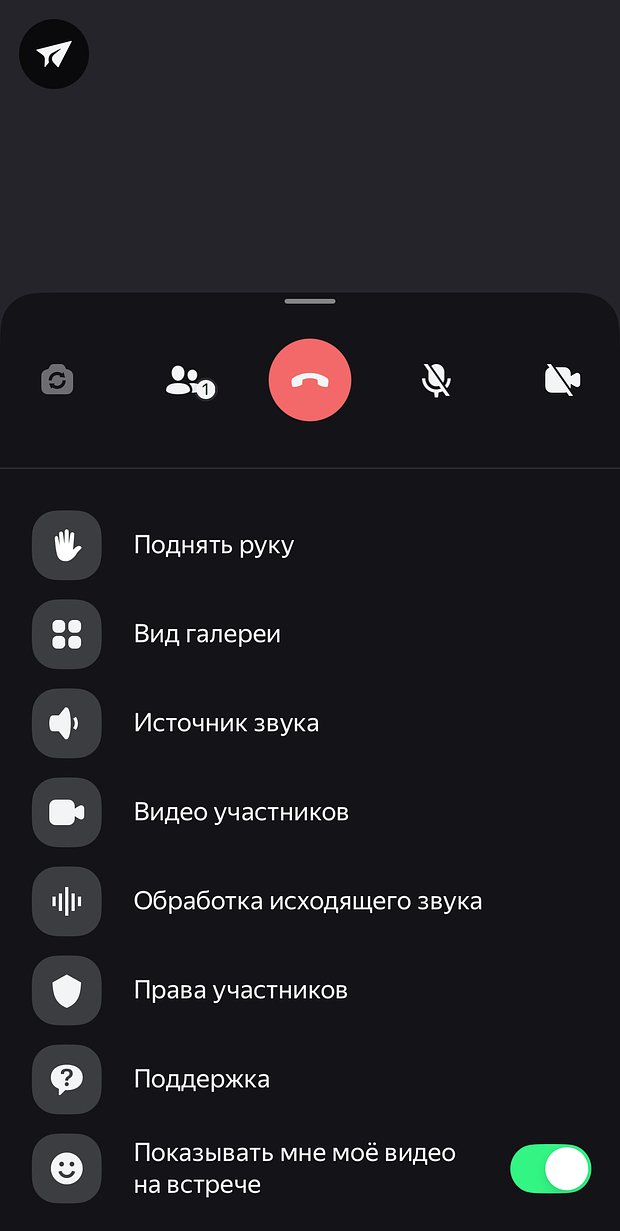The width and height of the screenshot is (620, 1231).
Task: Select Поднять руку
Action: (x=310, y=545)
